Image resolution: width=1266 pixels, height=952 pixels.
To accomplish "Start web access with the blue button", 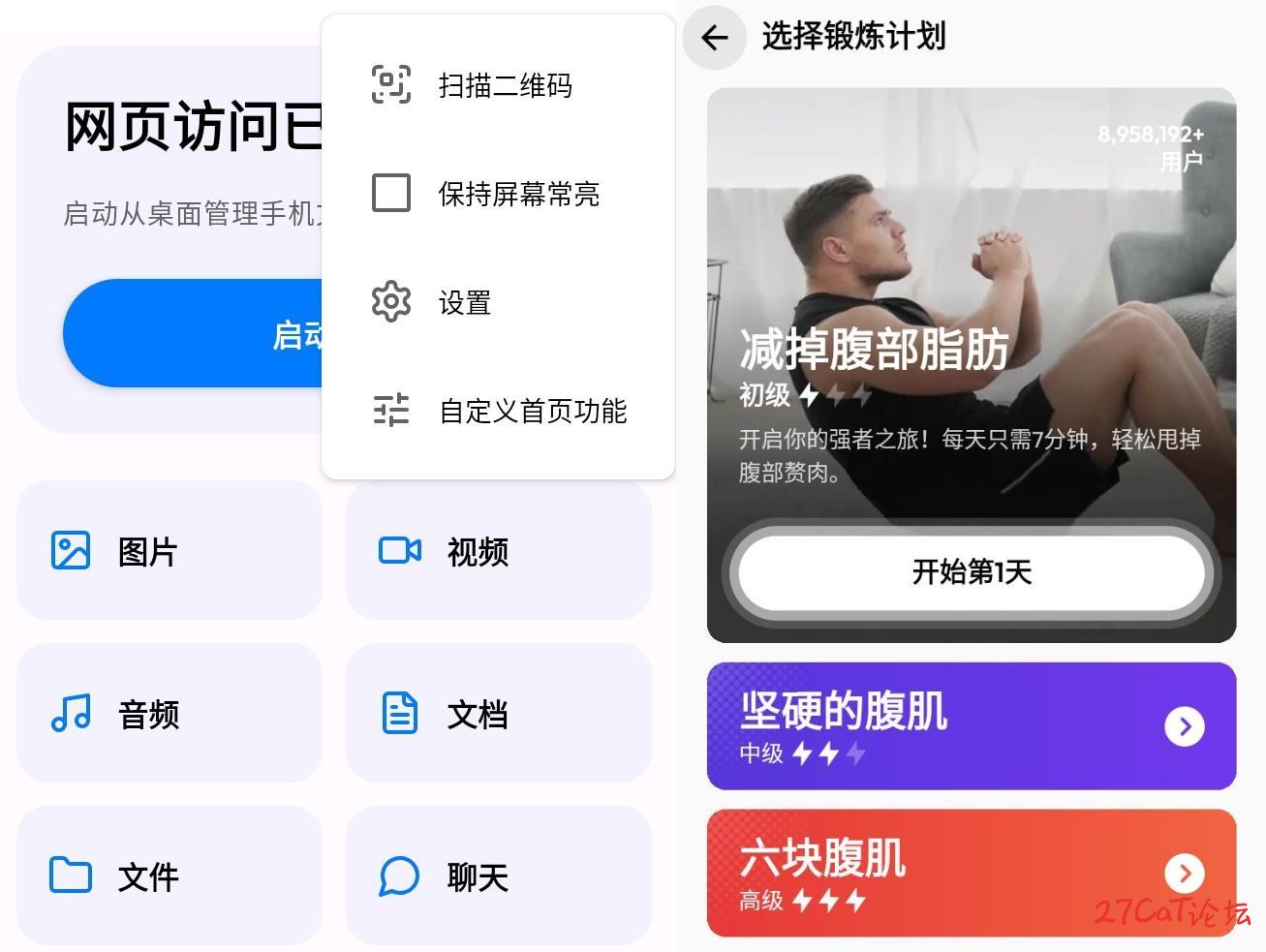I will coord(194,334).
